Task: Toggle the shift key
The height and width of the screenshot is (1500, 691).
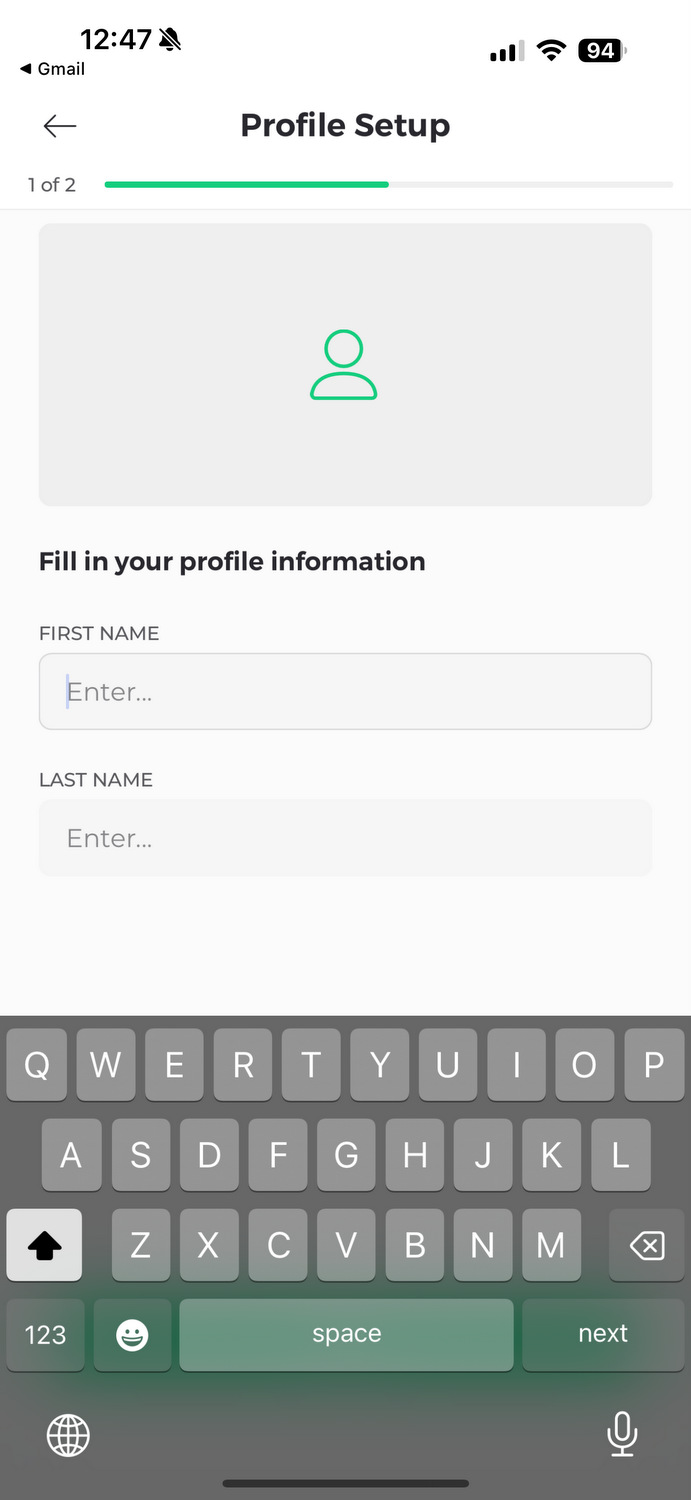Action: 44,1245
